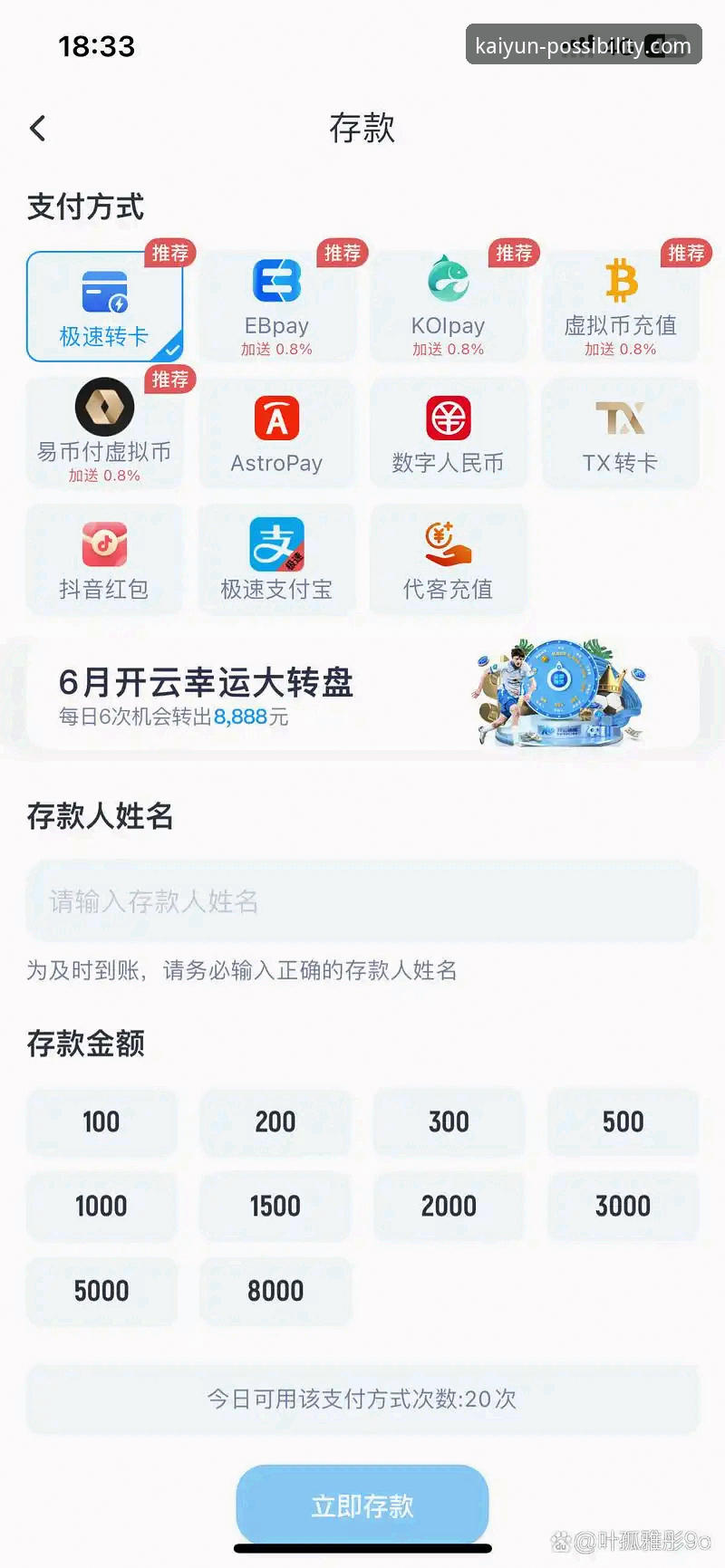Tap the kaiyun-possibility.com watermark link
The width and height of the screenshot is (725, 1568).
click(x=583, y=45)
